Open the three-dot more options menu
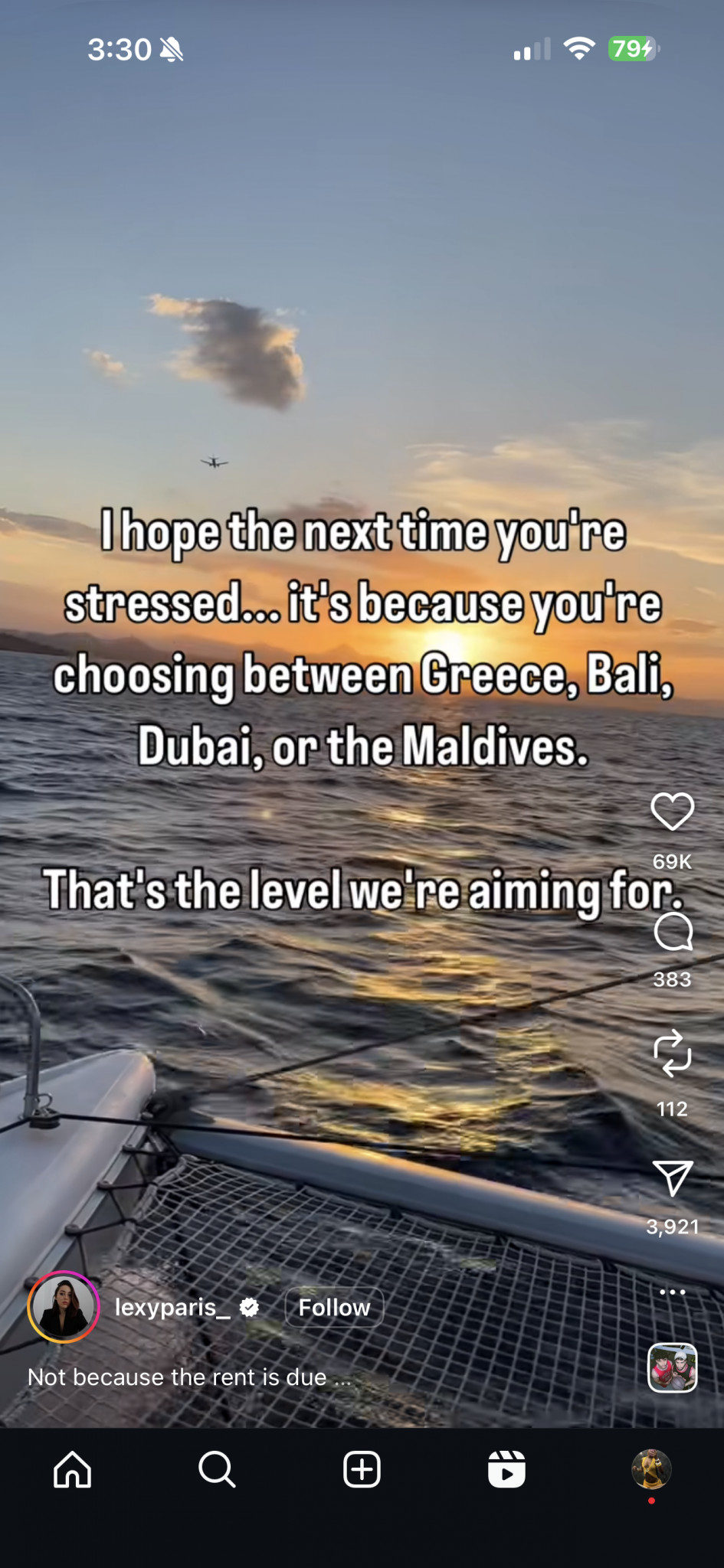 point(672,1292)
